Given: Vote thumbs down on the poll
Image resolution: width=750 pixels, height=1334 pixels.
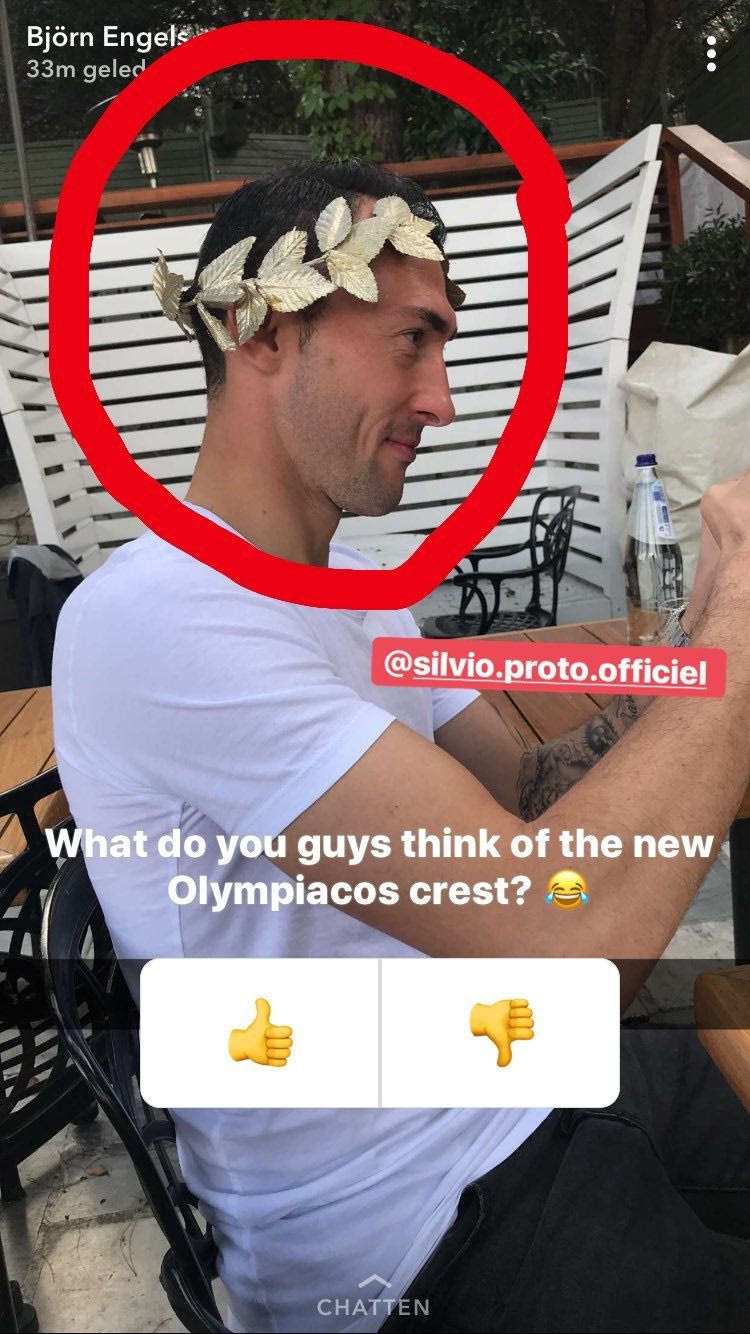Looking at the screenshot, I should tap(501, 1032).
